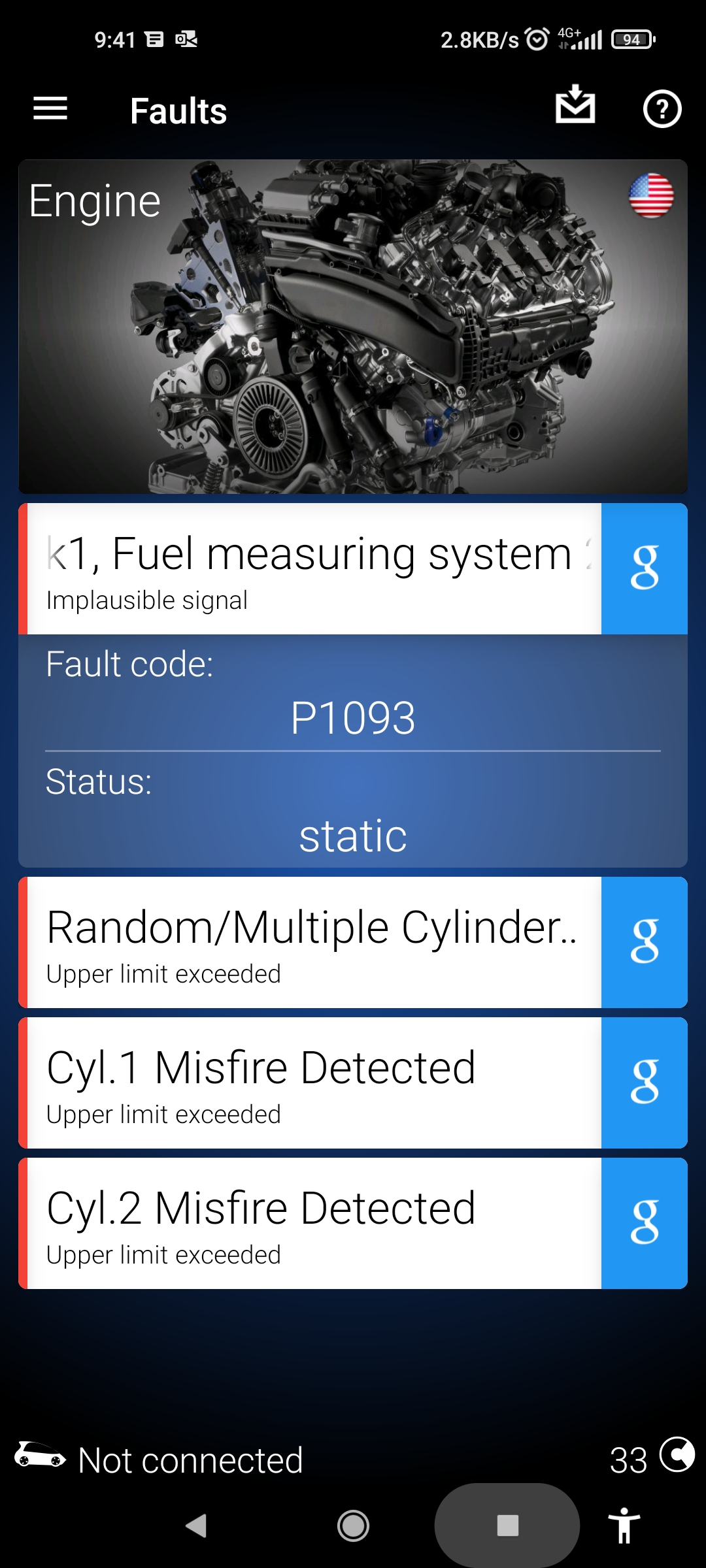The width and height of the screenshot is (706, 1568).
Task: Collapse the Fuel measuring system fault
Action: 310,568
